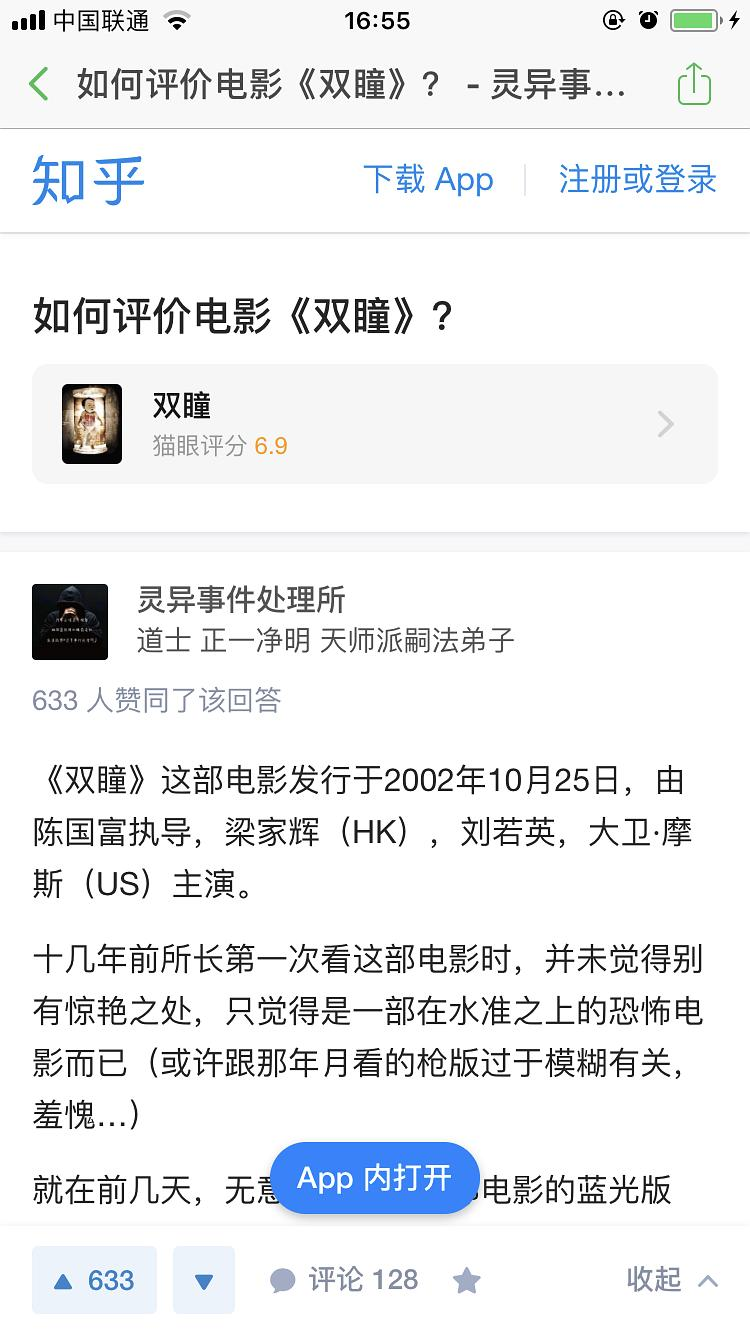The height and width of the screenshot is (1334, 750).
Task: Upvote the answer with 633 likes
Action: 94,1280
